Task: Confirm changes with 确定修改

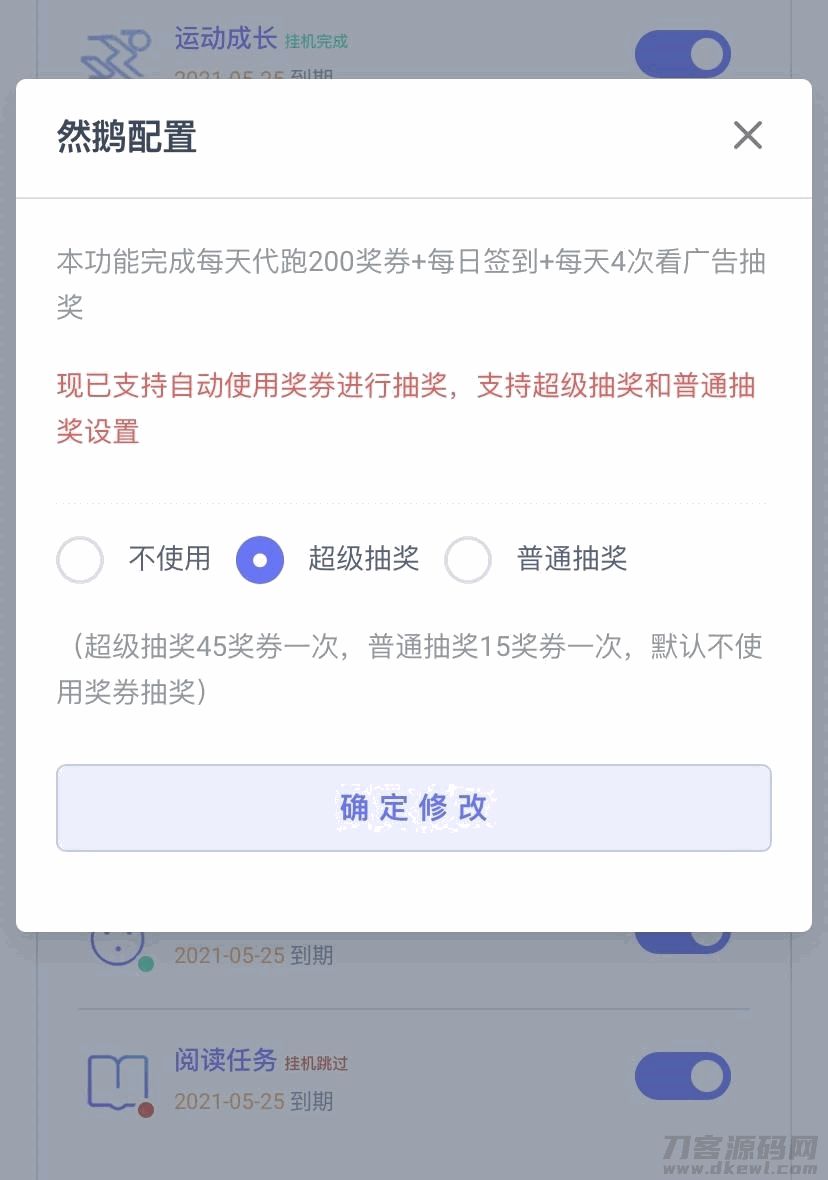Action: coord(413,808)
